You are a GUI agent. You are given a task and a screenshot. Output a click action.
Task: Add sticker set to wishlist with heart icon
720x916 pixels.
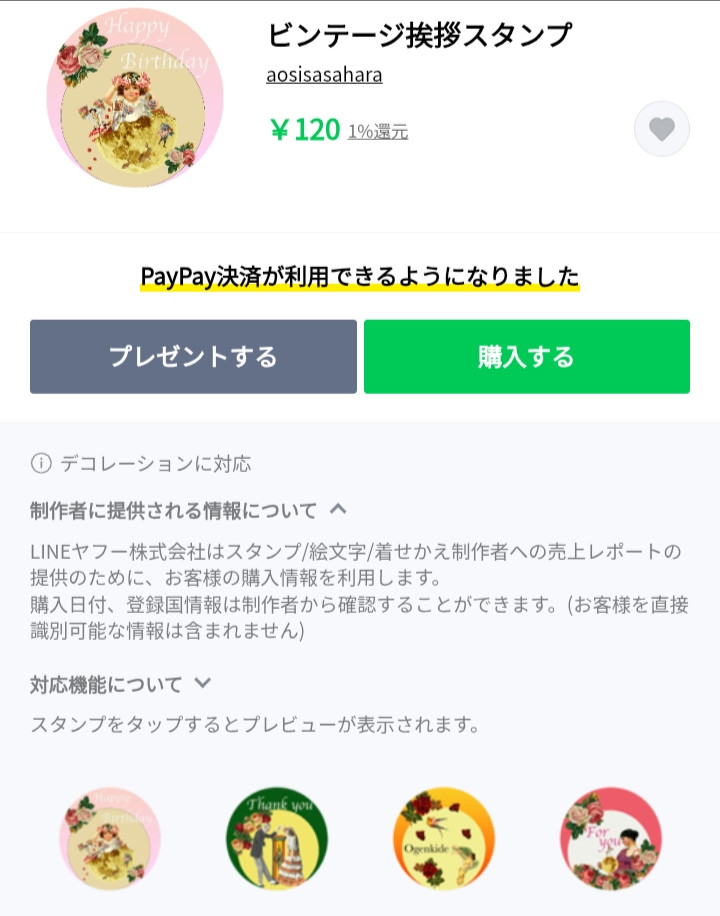coord(661,129)
